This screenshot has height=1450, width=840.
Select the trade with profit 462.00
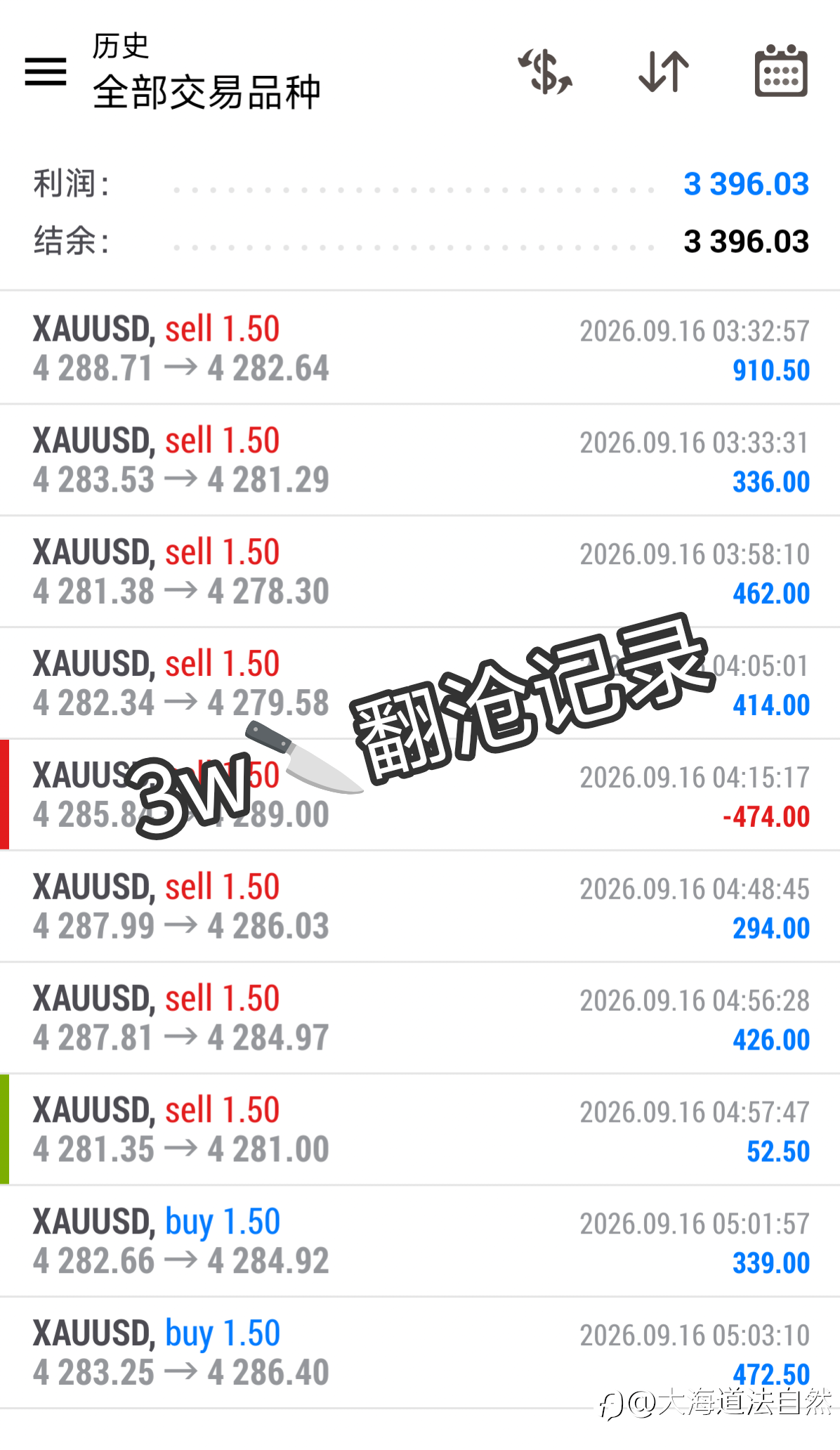[x=420, y=571]
